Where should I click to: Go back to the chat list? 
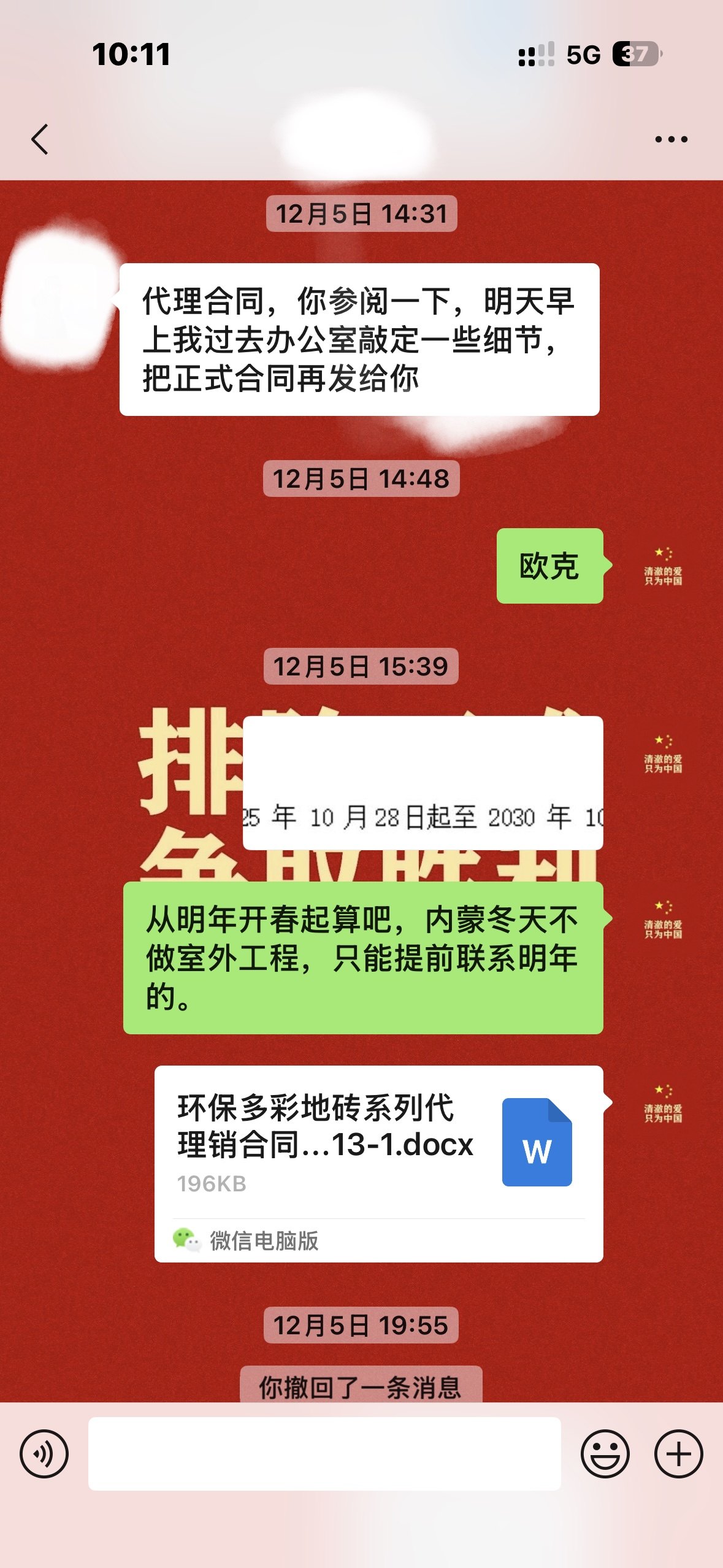(x=40, y=139)
